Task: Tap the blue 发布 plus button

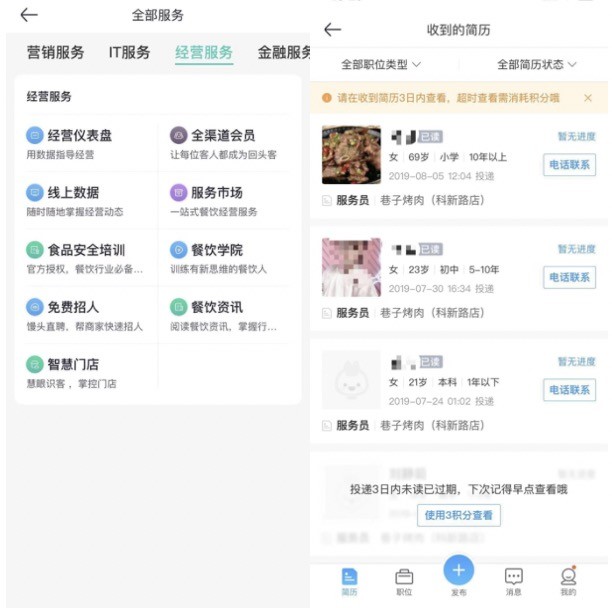Action: pos(458,571)
